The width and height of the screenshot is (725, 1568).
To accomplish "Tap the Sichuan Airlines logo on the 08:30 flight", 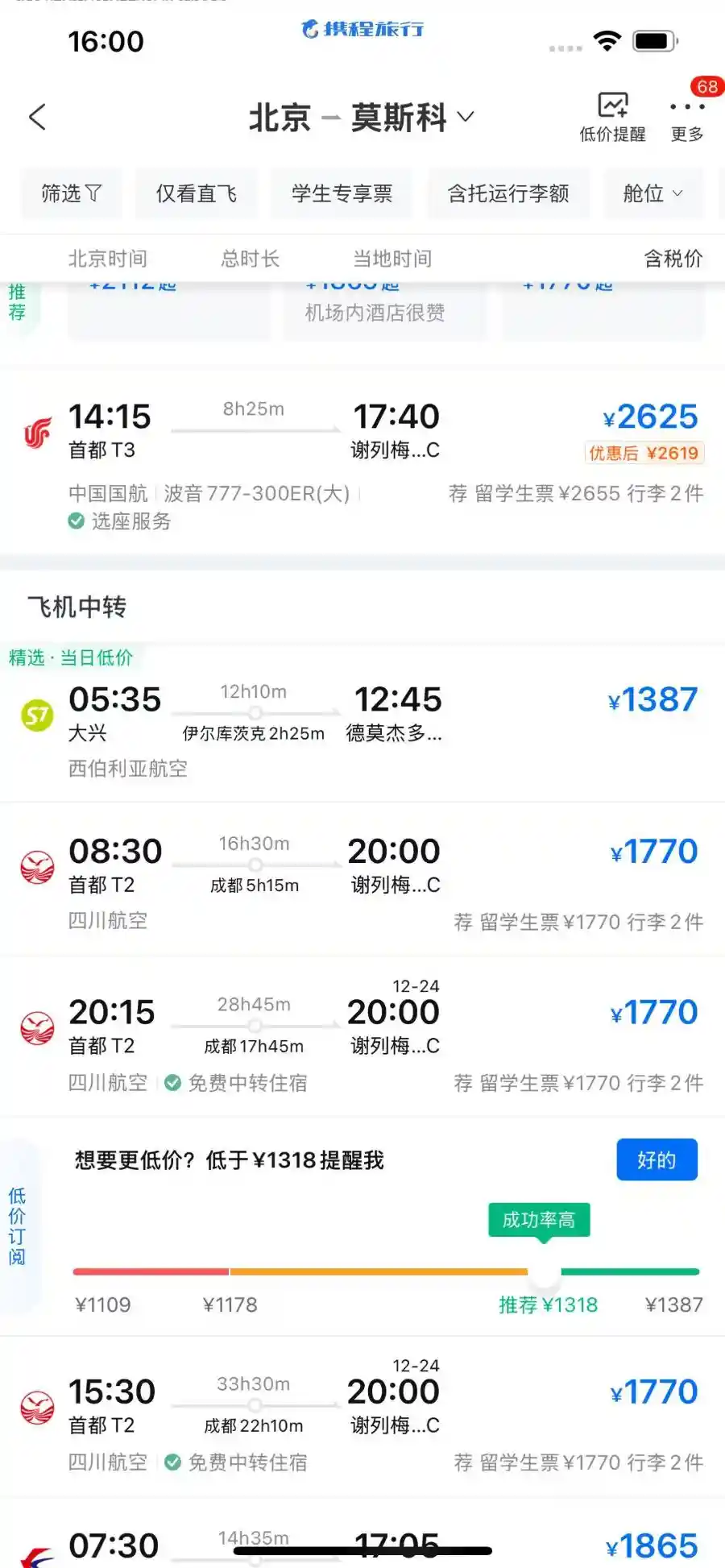I will click(x=35, y=866).
